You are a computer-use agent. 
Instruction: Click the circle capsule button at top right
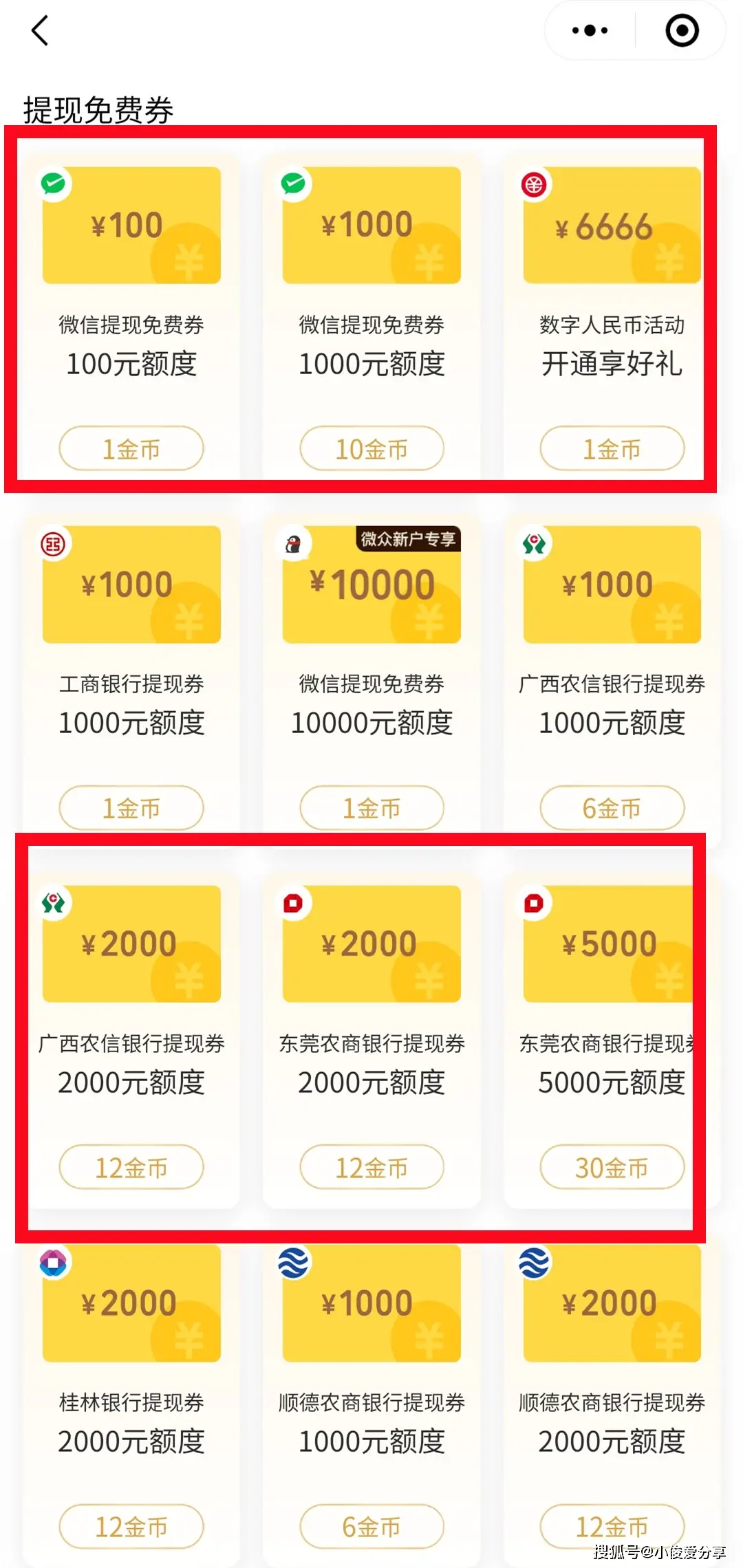[x=680, y=30]
